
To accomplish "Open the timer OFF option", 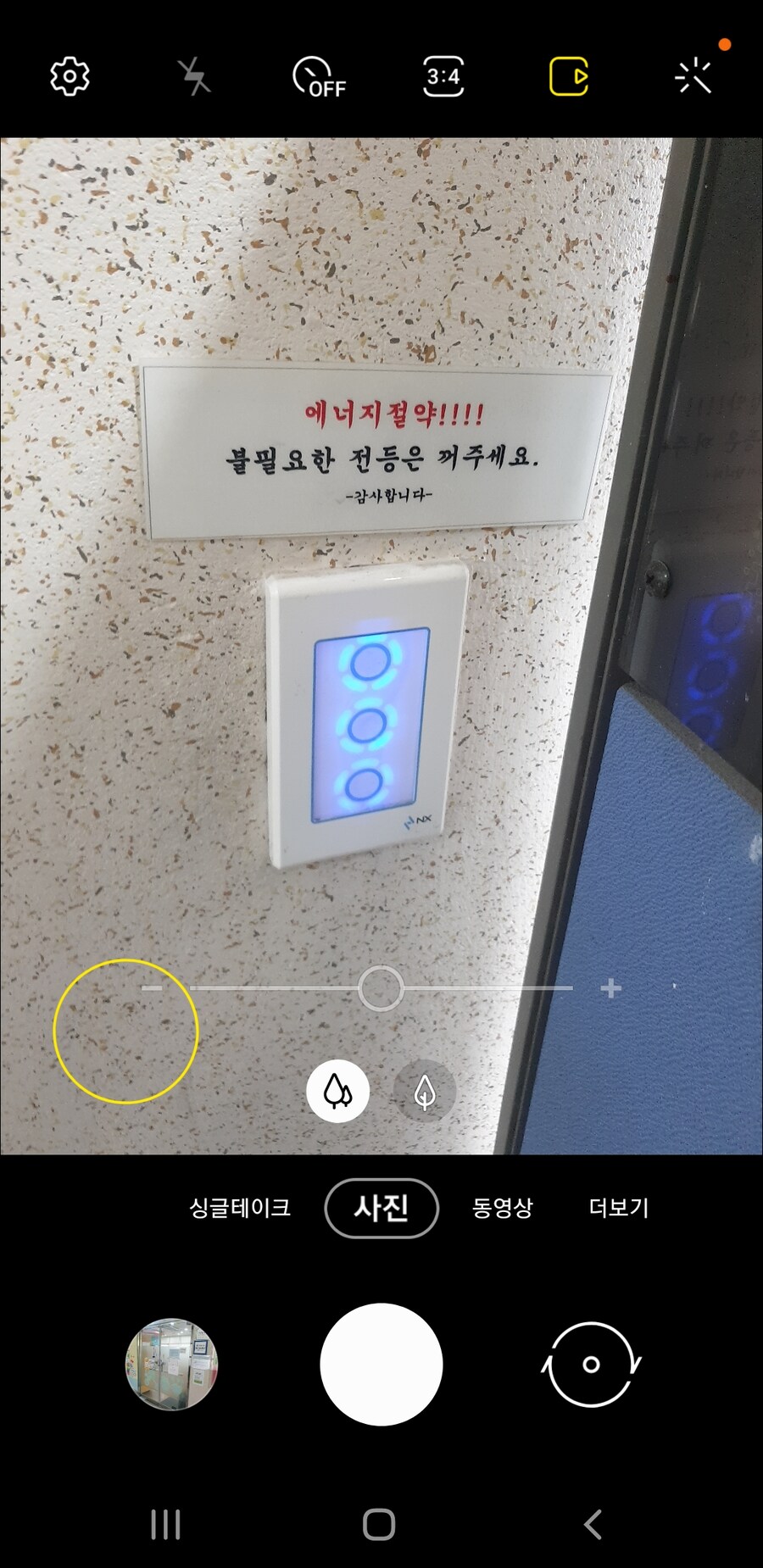I will coord(319,77).
